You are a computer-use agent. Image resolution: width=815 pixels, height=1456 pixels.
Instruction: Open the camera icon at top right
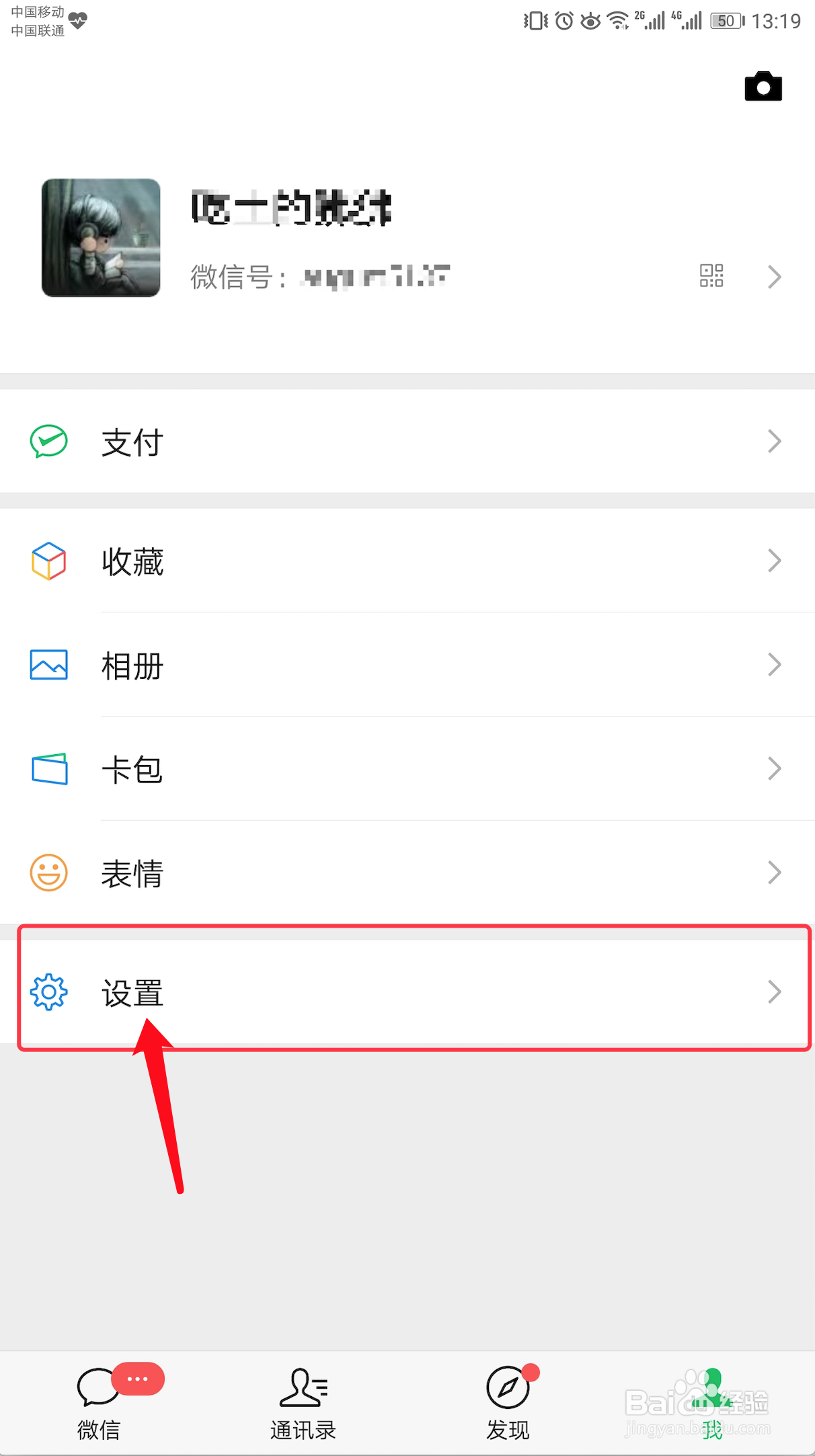coord(763,86)
